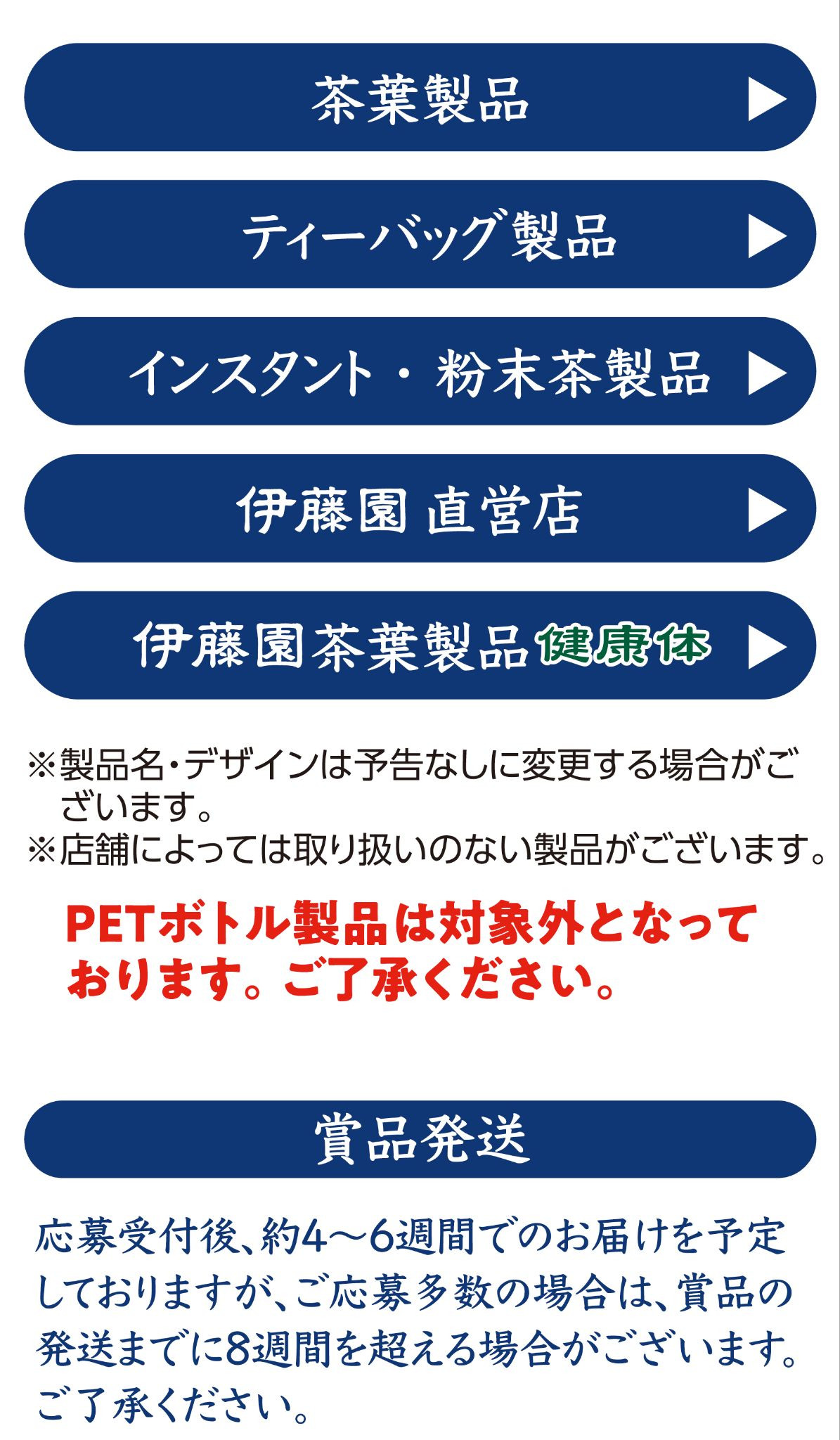Image resolution: width=840 pixels, height=1440 pixels.
Task: View 伊藤園茶葉製品 健康体 products
Action: click(x=420, y=645)
